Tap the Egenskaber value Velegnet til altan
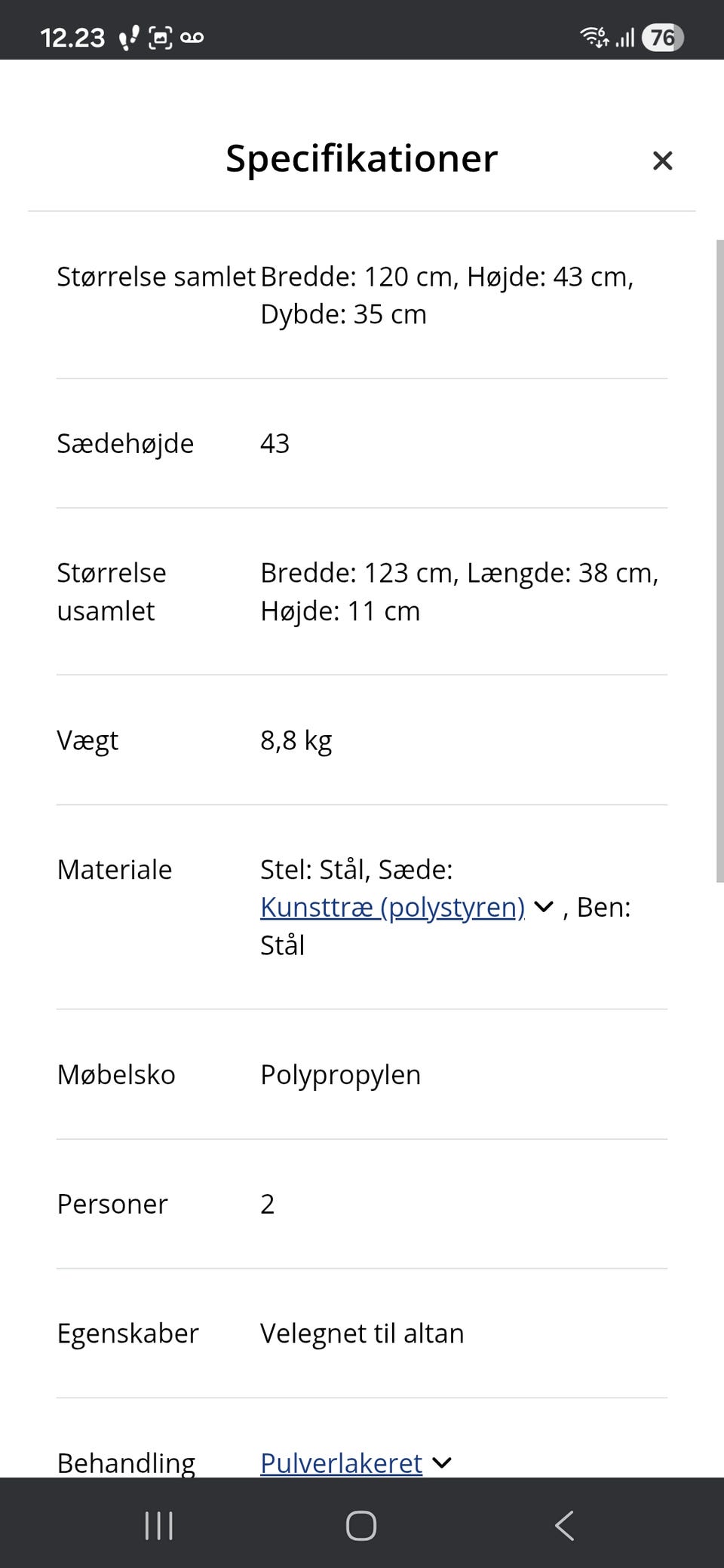The height and width of the screenshot is (1568, 724). click(361, 1333)
